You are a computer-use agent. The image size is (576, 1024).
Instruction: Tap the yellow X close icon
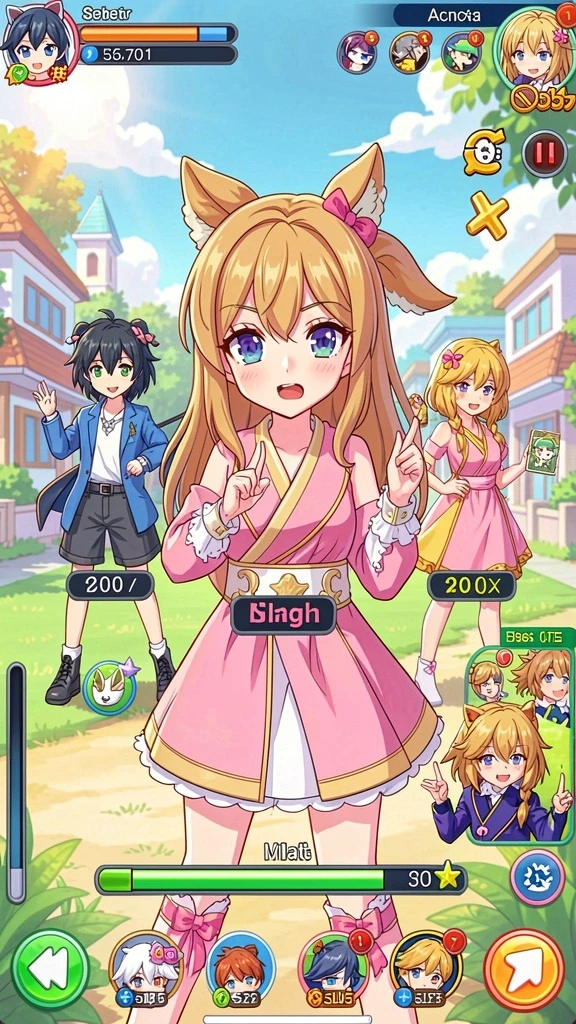tap(487, 215)
